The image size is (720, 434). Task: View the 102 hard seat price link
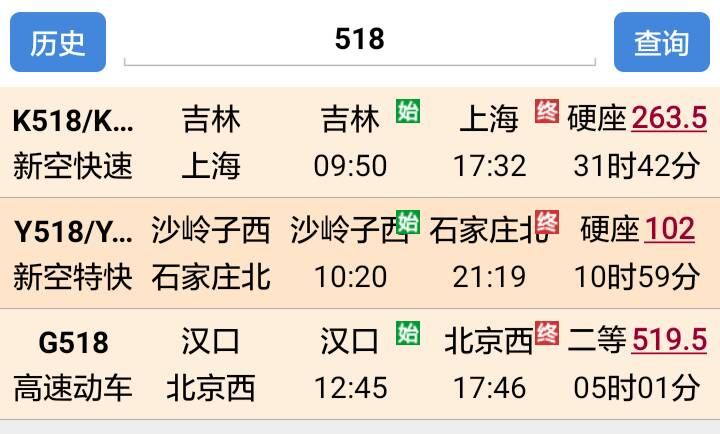[669, 230]
